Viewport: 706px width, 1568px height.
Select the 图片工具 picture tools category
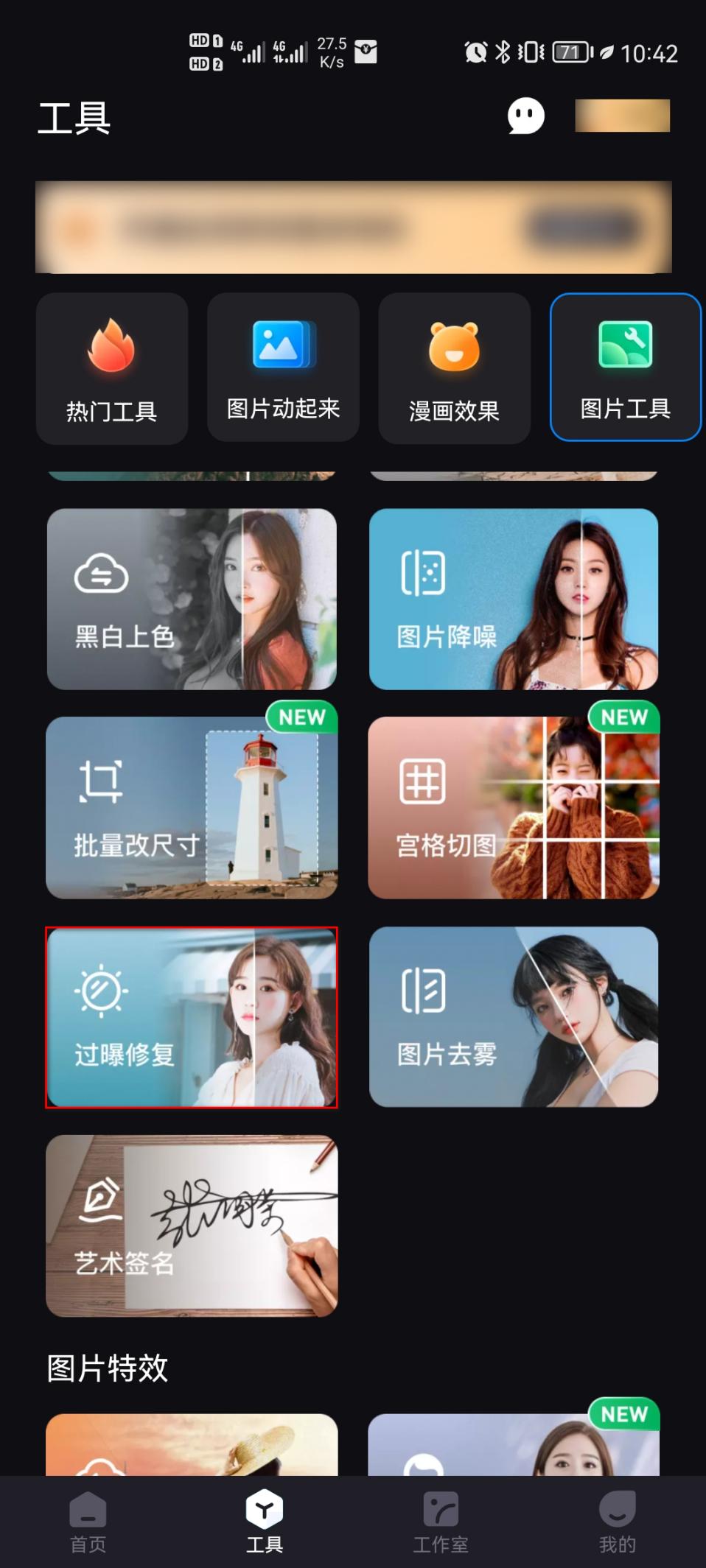626,368
